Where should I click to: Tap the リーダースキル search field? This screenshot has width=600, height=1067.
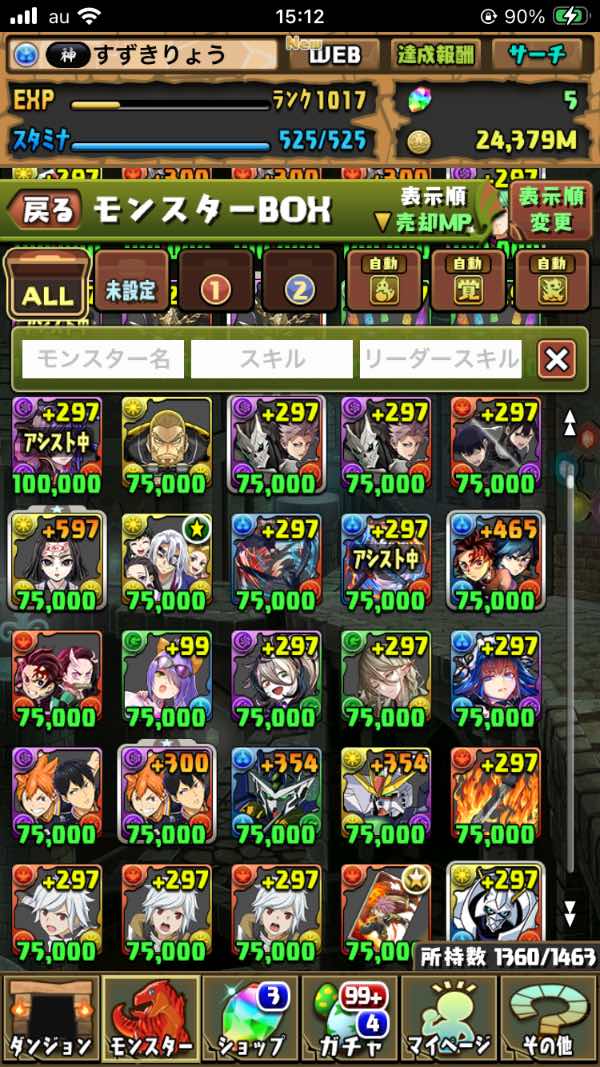(x=441, y=359)
